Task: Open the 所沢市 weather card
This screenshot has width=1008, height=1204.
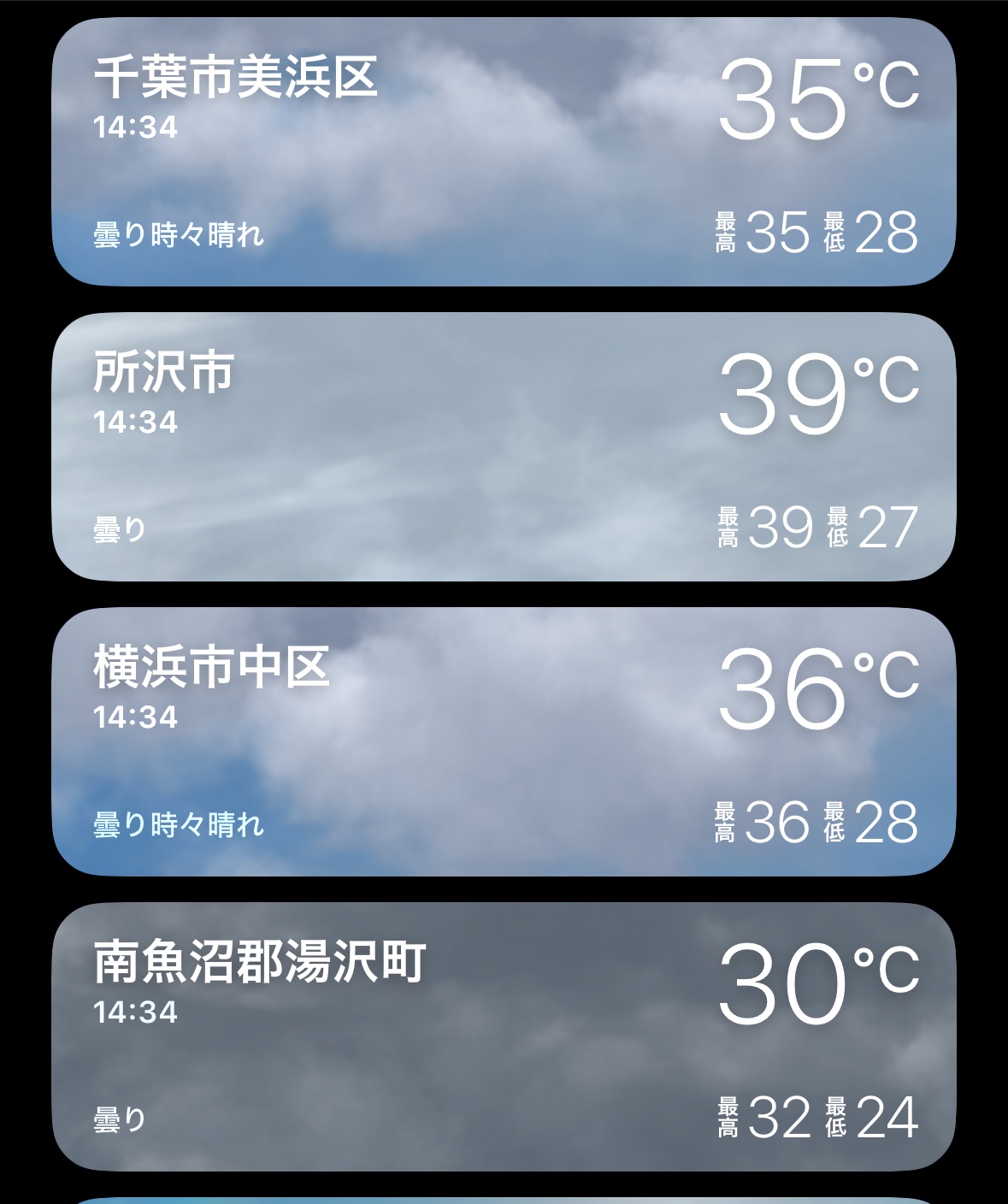Action: coord(504,447)
